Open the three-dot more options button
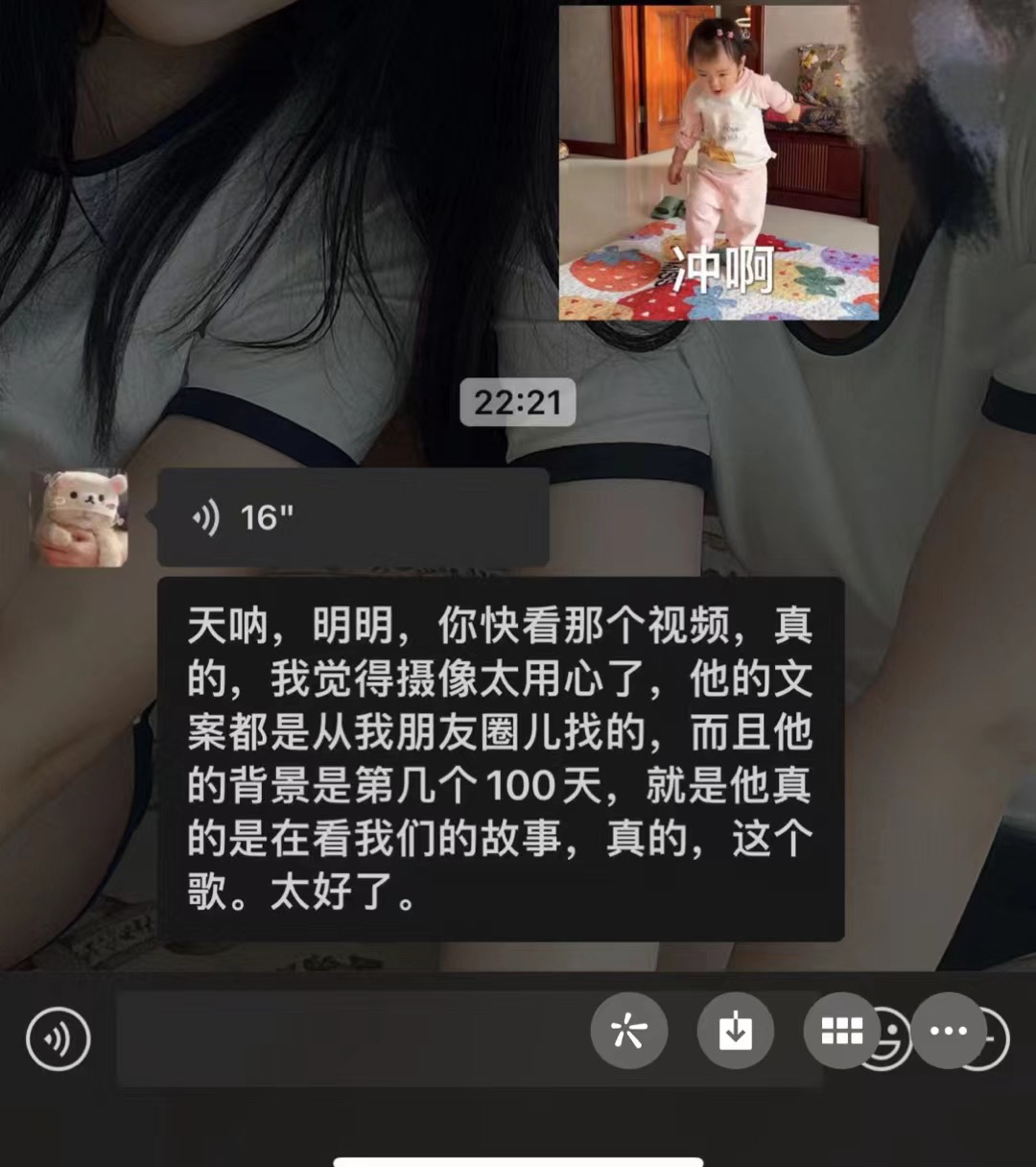 948,1031
